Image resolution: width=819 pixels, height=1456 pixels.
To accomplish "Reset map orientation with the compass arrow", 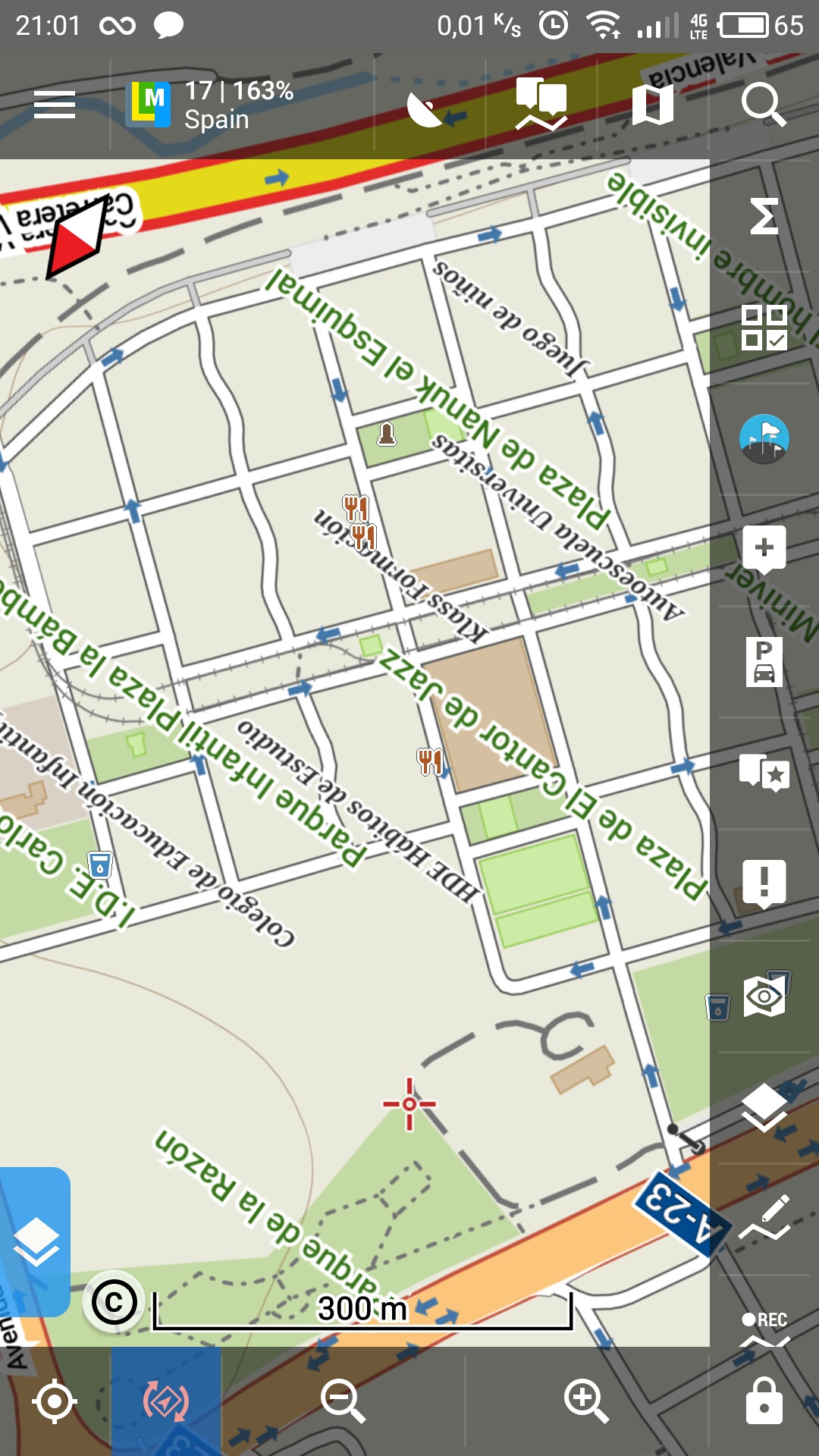I will click(77, 237).
